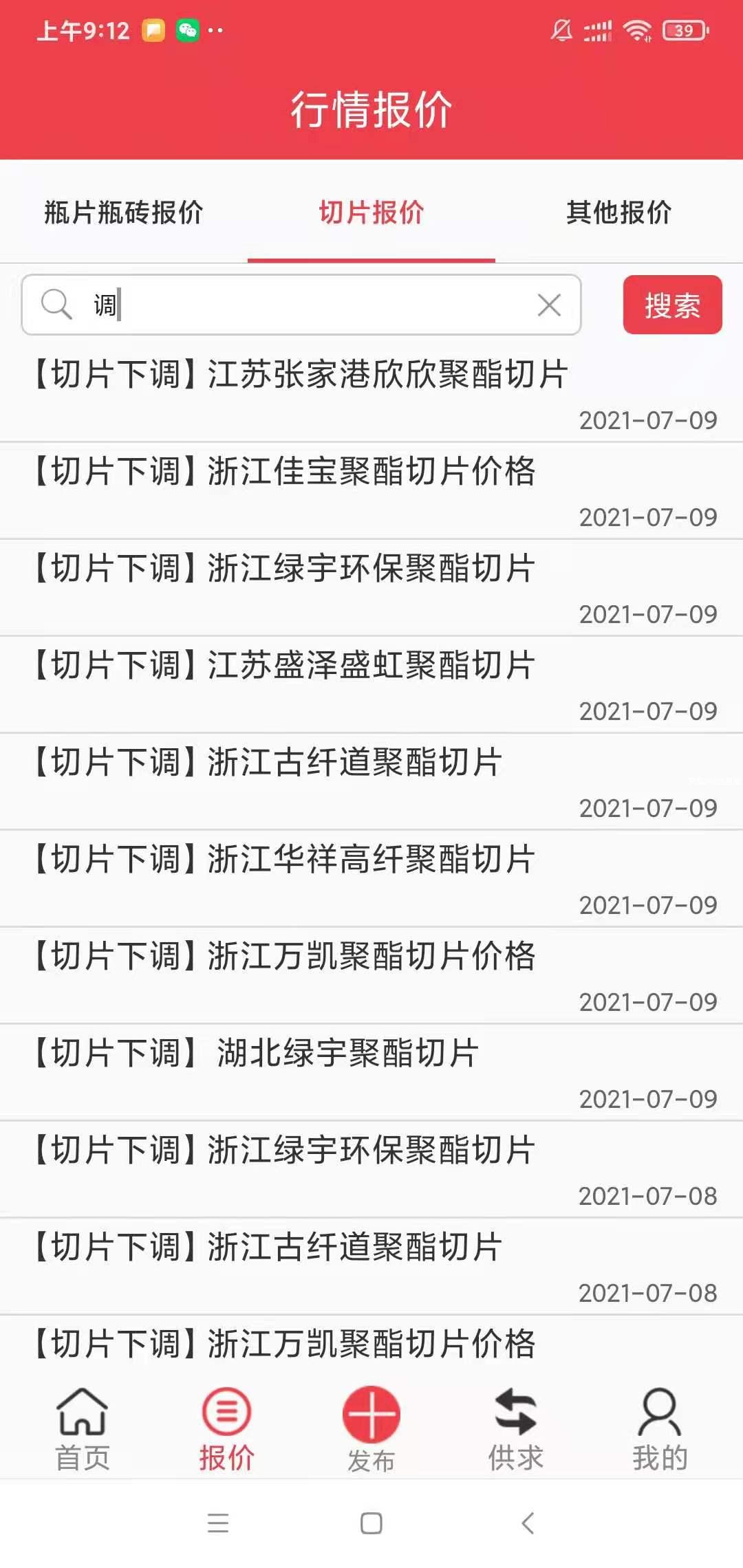Viewport: 743px width, 1568px height.
Task: Select the 切片报价 tab
Action: coord(371,213)
